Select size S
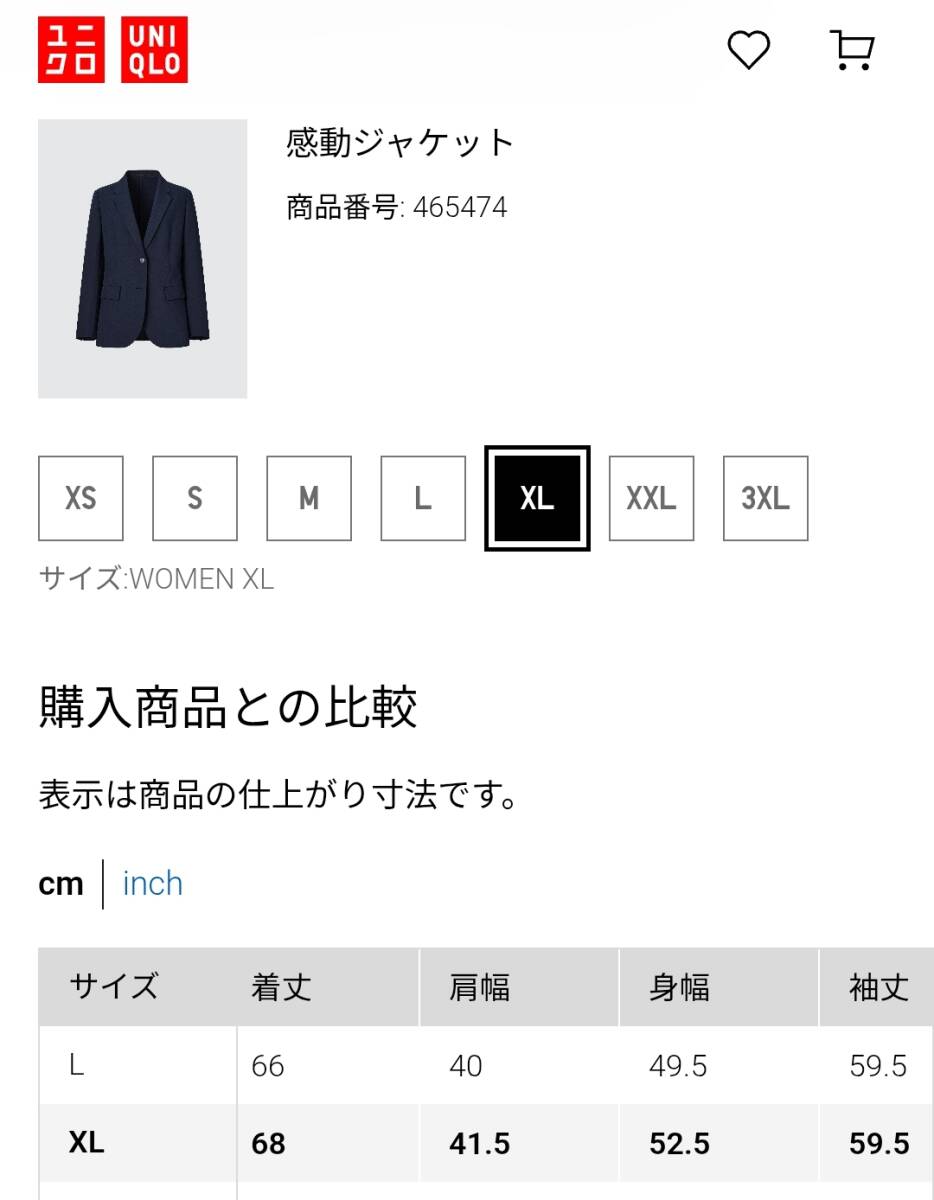 tap(195, 498)
